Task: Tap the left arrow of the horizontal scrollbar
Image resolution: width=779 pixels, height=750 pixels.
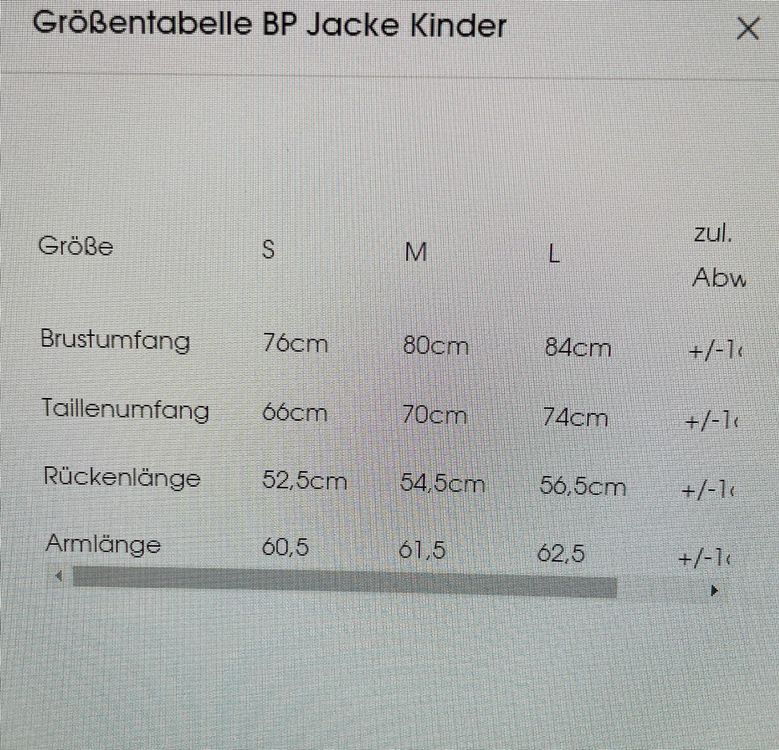Action: point(59,576)
